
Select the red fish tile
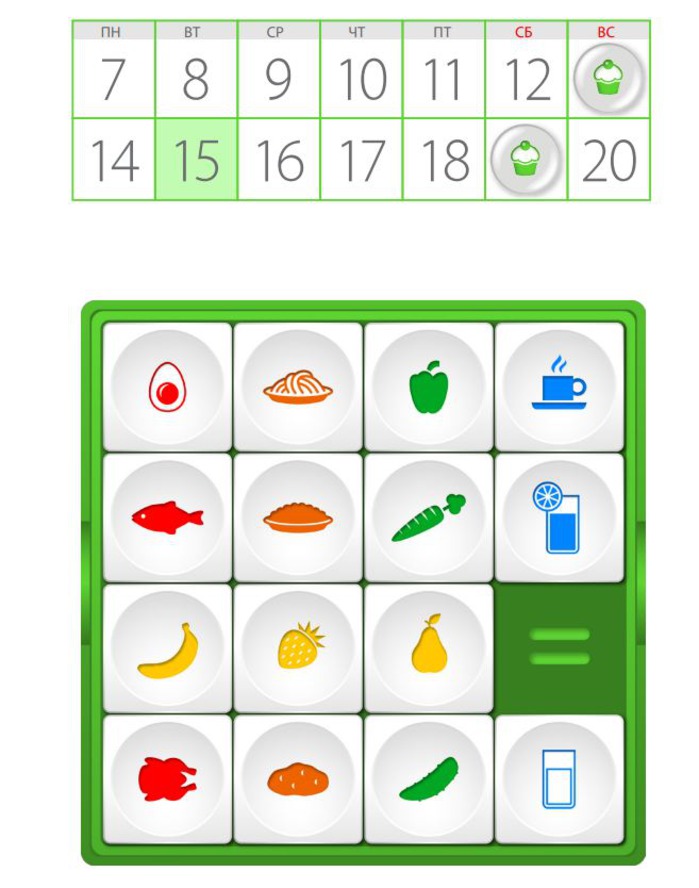coord(167,518)
